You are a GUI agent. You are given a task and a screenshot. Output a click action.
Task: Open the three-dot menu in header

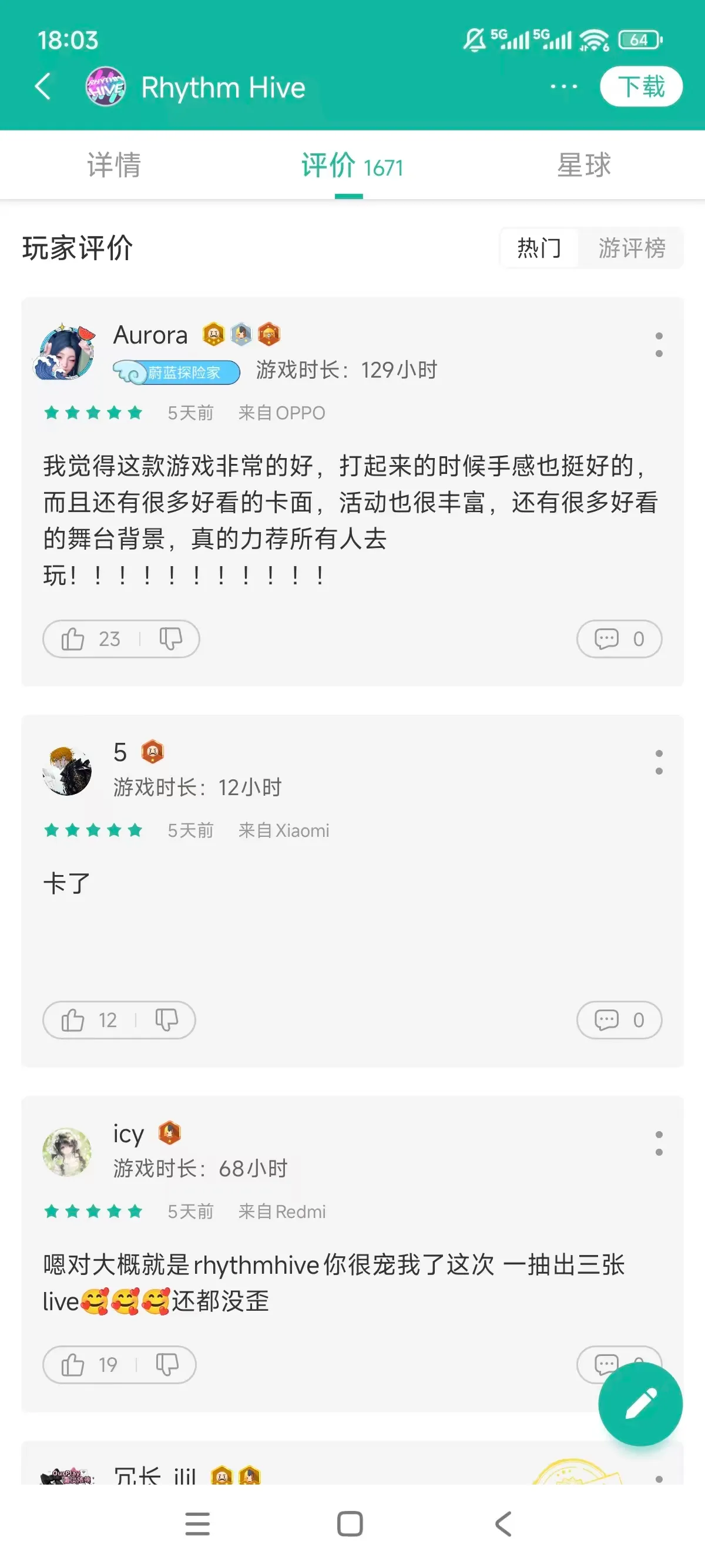563,86
